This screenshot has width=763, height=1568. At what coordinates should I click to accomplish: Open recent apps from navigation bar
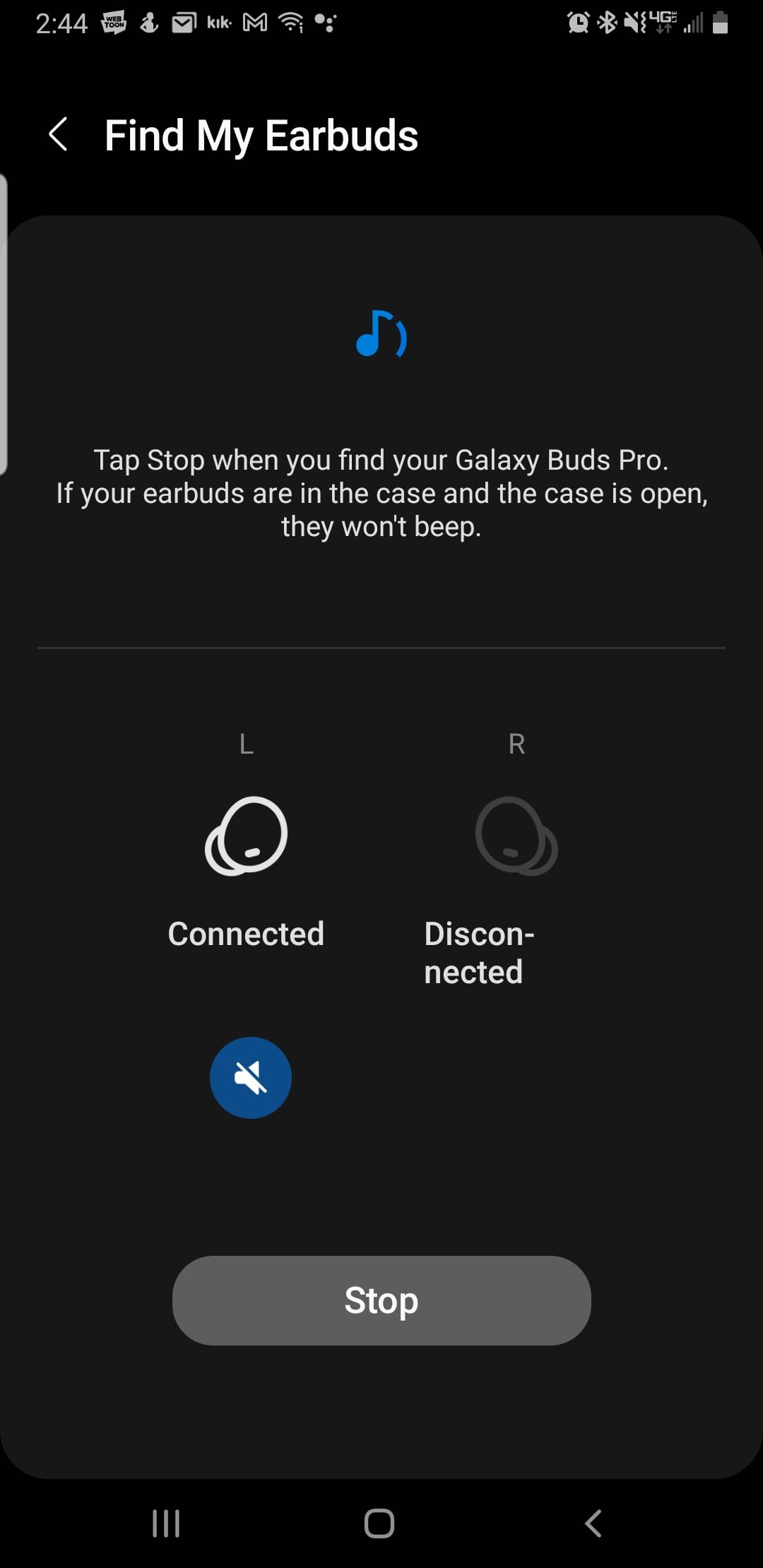(166, 1523)
